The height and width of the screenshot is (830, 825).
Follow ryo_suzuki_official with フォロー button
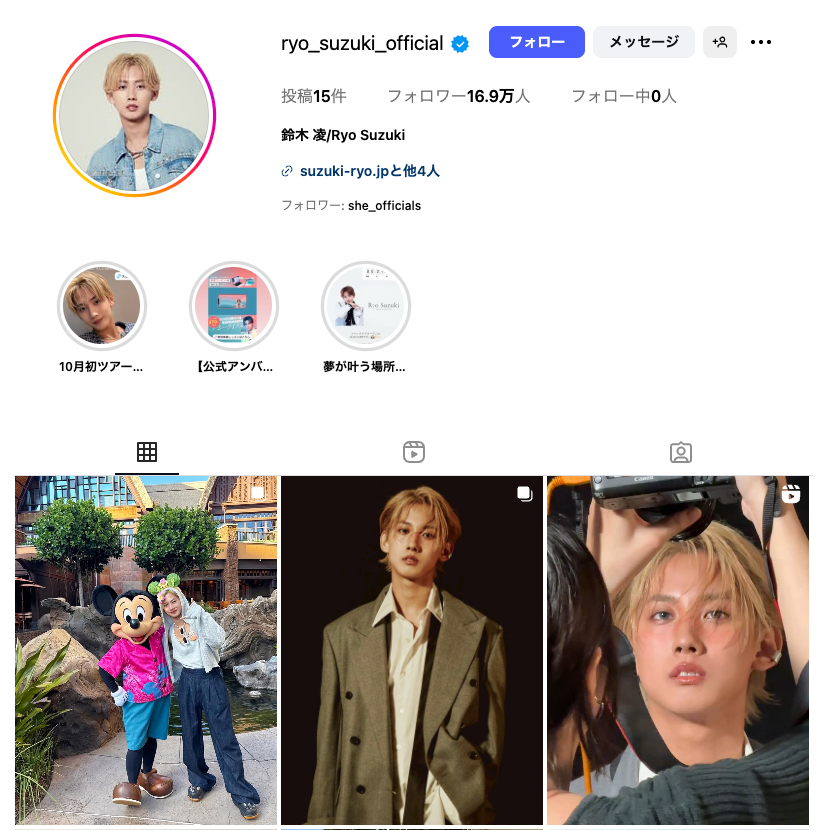536,42
